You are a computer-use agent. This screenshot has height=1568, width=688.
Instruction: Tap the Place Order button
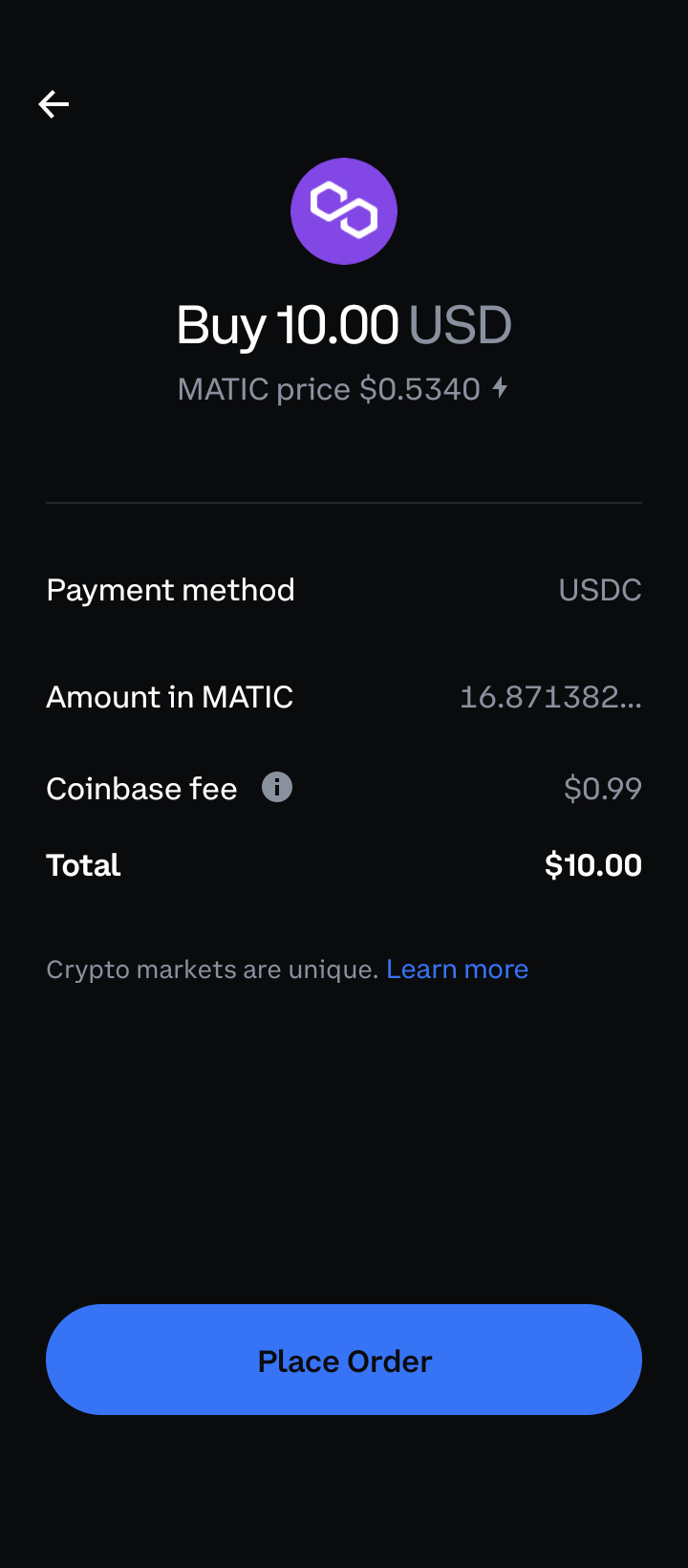(x=344, y=1360)
